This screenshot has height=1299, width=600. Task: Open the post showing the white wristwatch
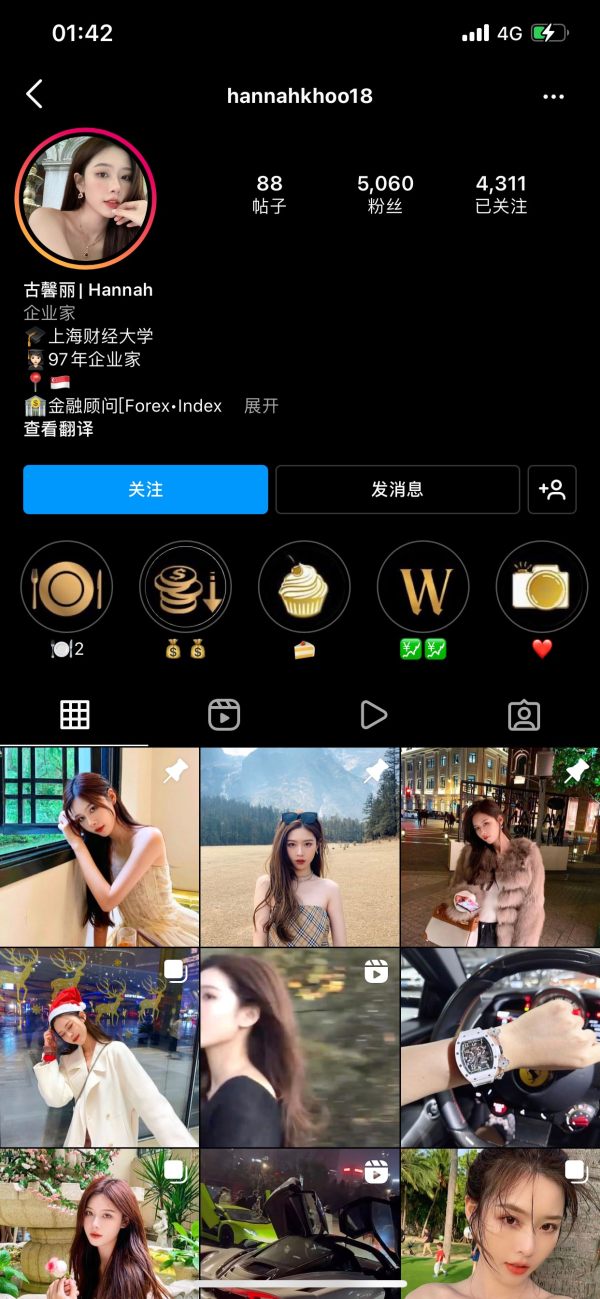(x=500, y=1048)
